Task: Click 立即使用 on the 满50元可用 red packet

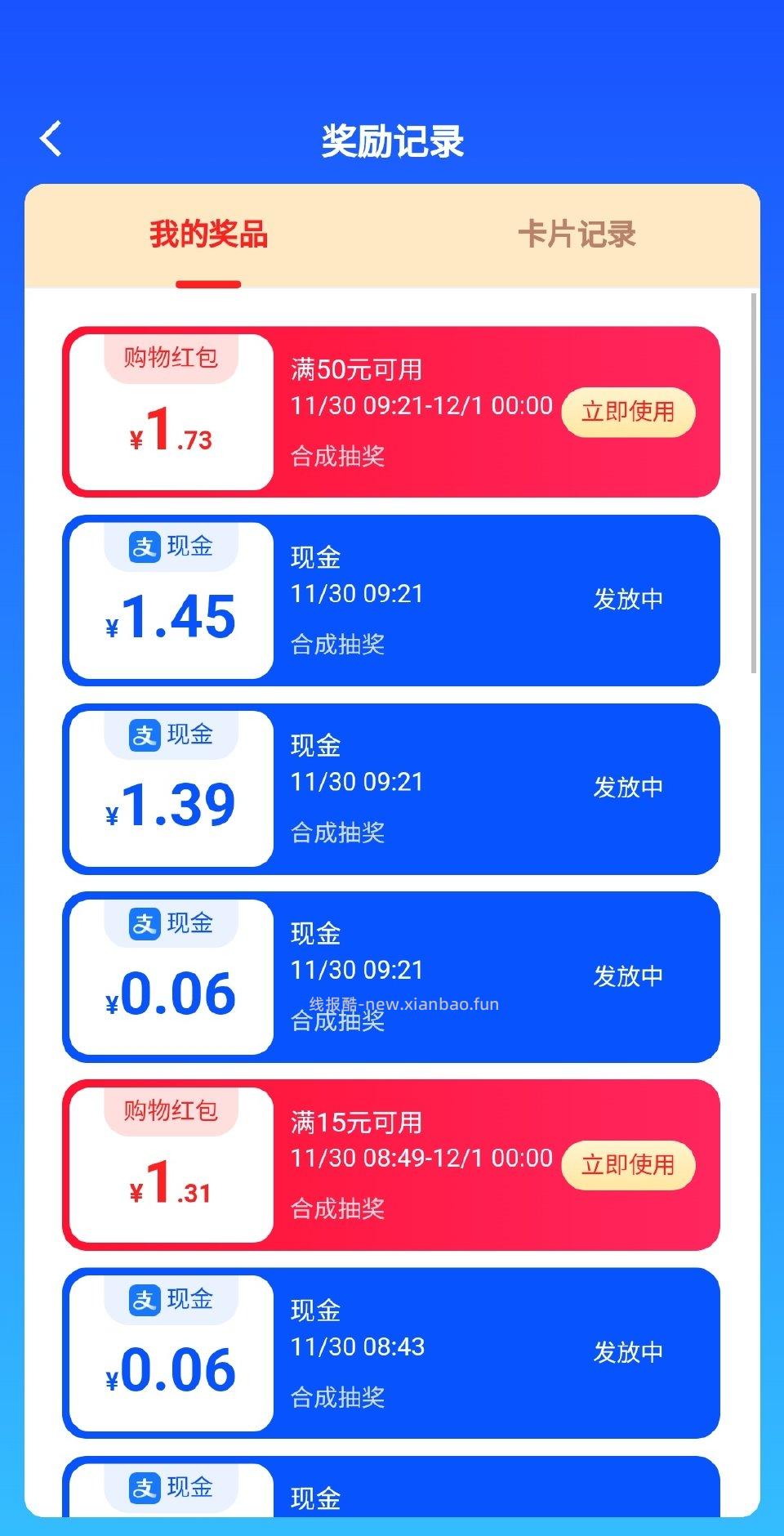Action: tap(627, 413)
